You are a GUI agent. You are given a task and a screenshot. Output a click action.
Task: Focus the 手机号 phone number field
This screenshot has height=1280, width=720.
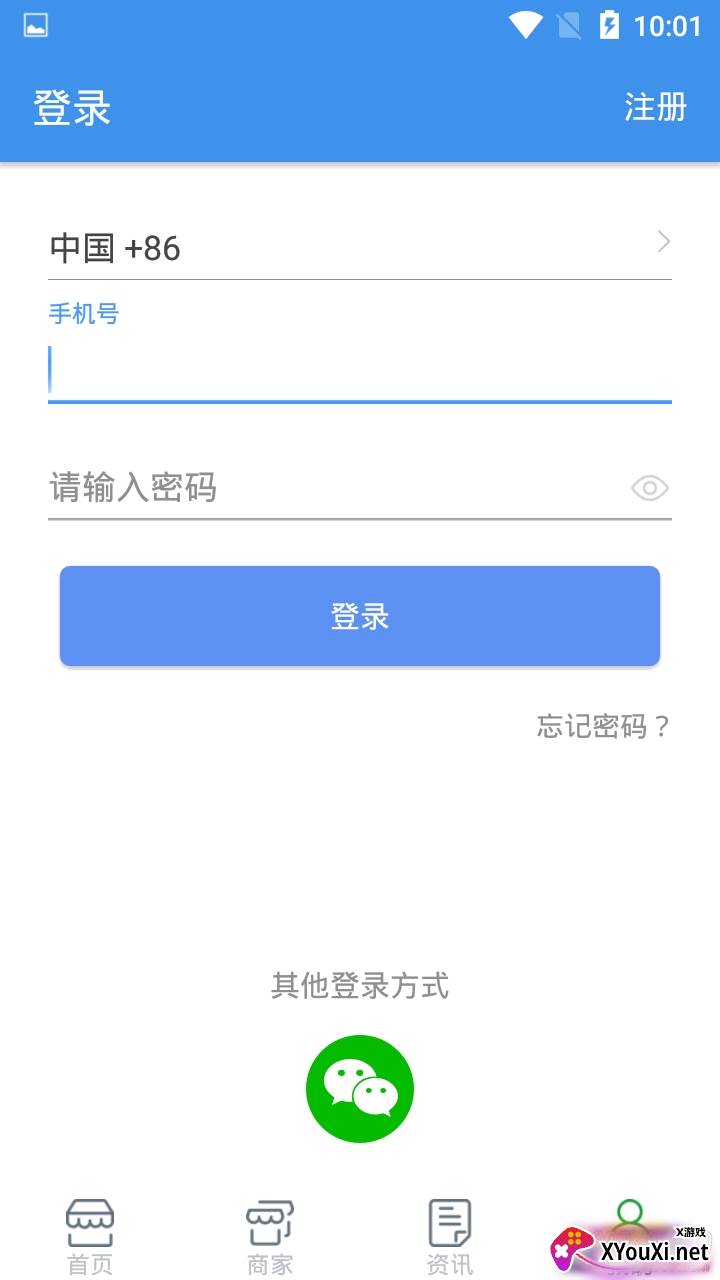tap(359, 372)
